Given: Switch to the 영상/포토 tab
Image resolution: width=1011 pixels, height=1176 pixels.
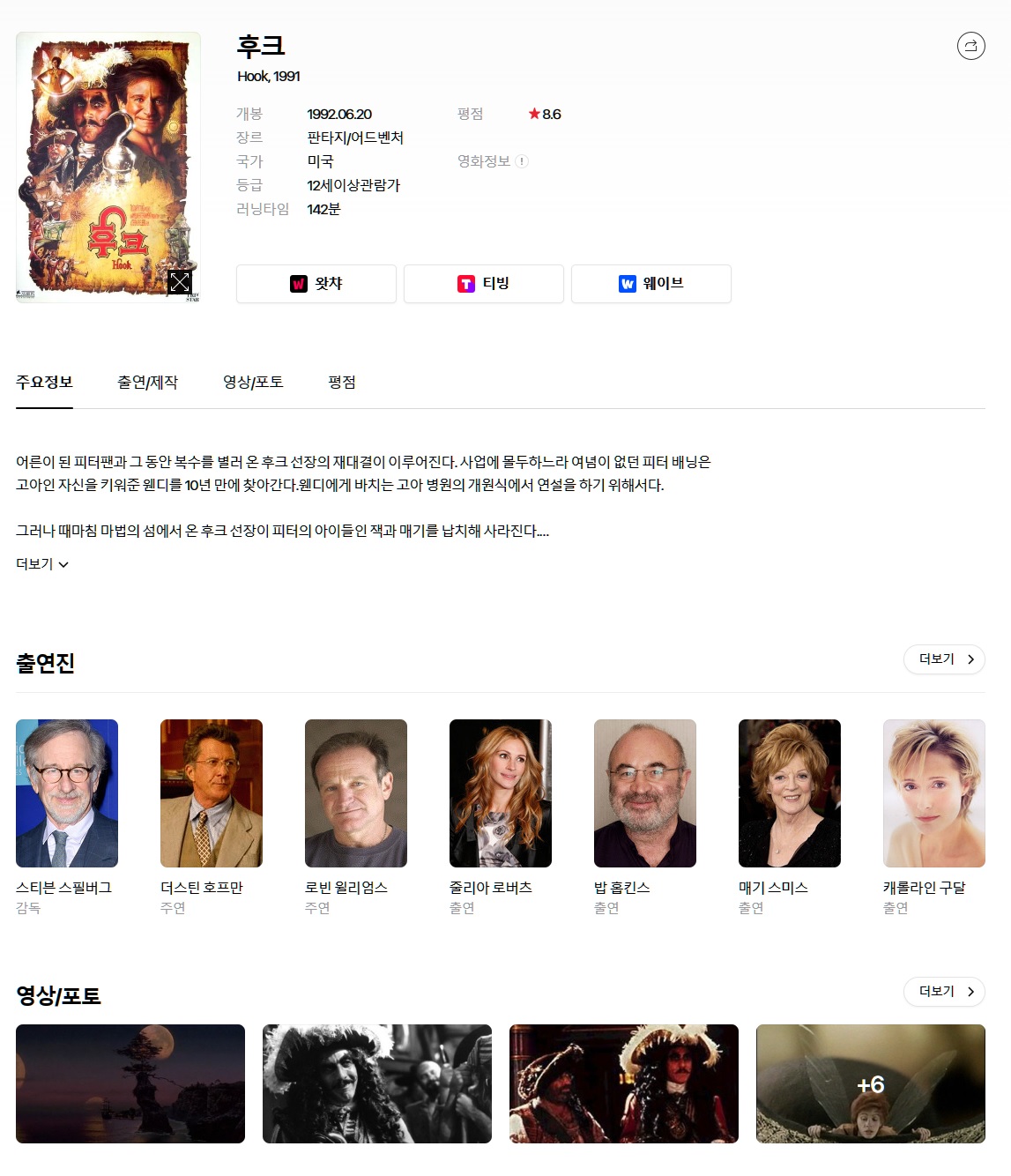Looking at the screenshot, I should click(253, 383).
